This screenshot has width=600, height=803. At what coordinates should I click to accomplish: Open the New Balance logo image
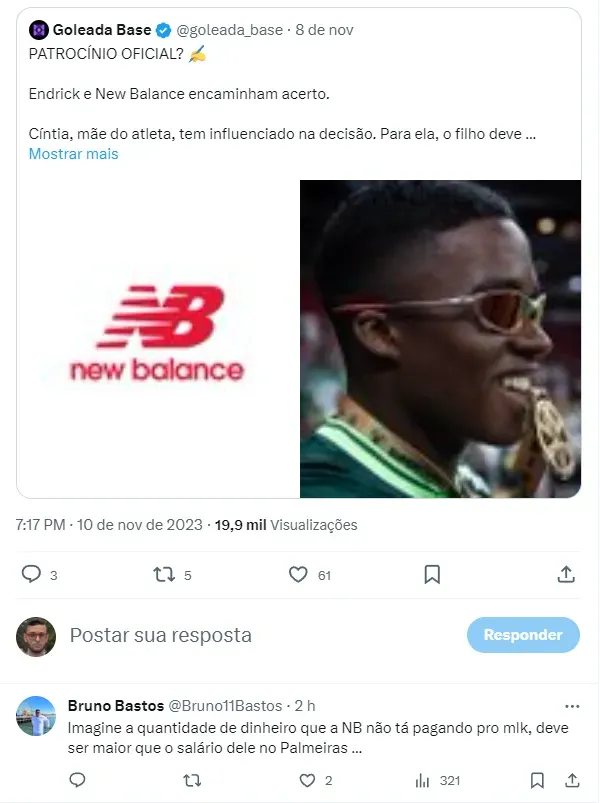click(158, 338)
